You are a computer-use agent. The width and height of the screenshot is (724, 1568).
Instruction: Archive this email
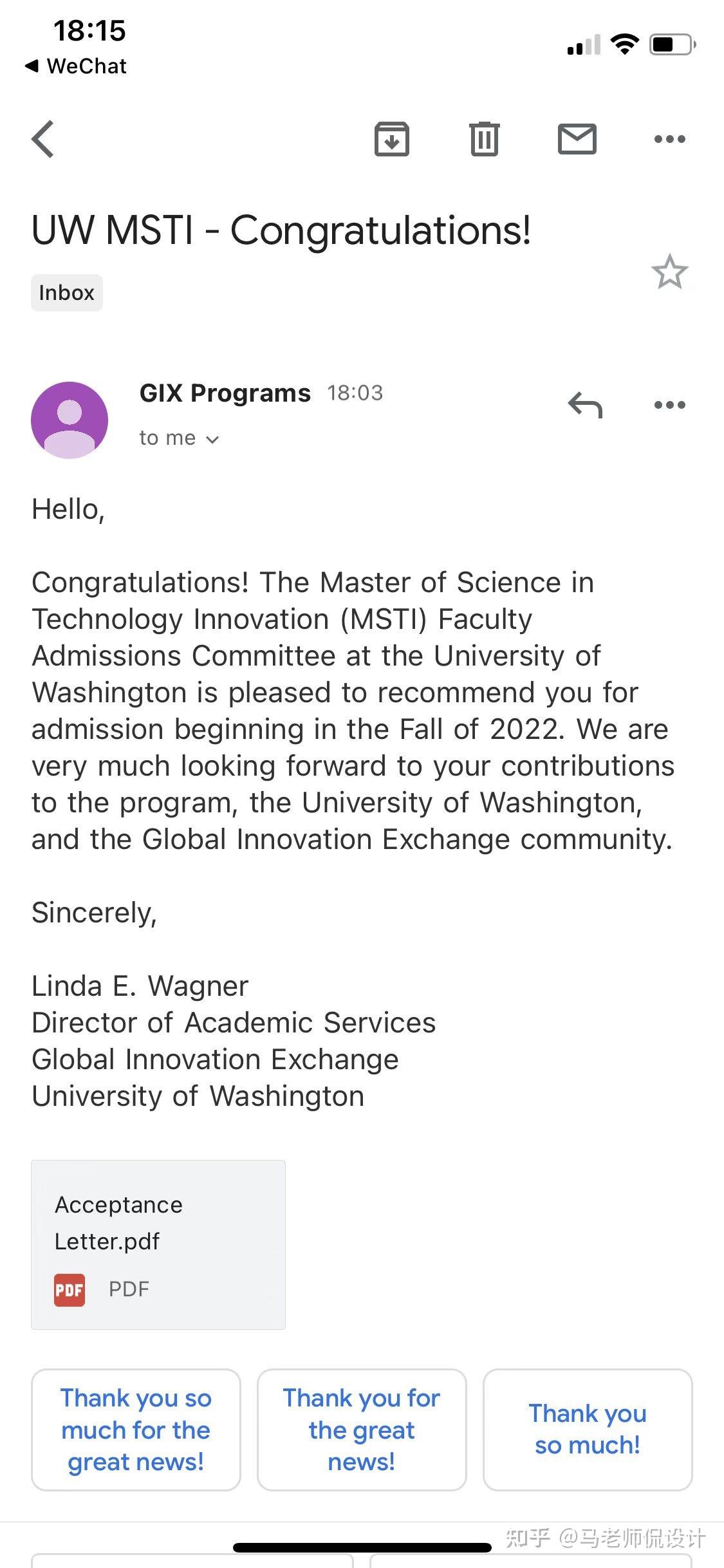pyautogui.click(x=391, y=139)
